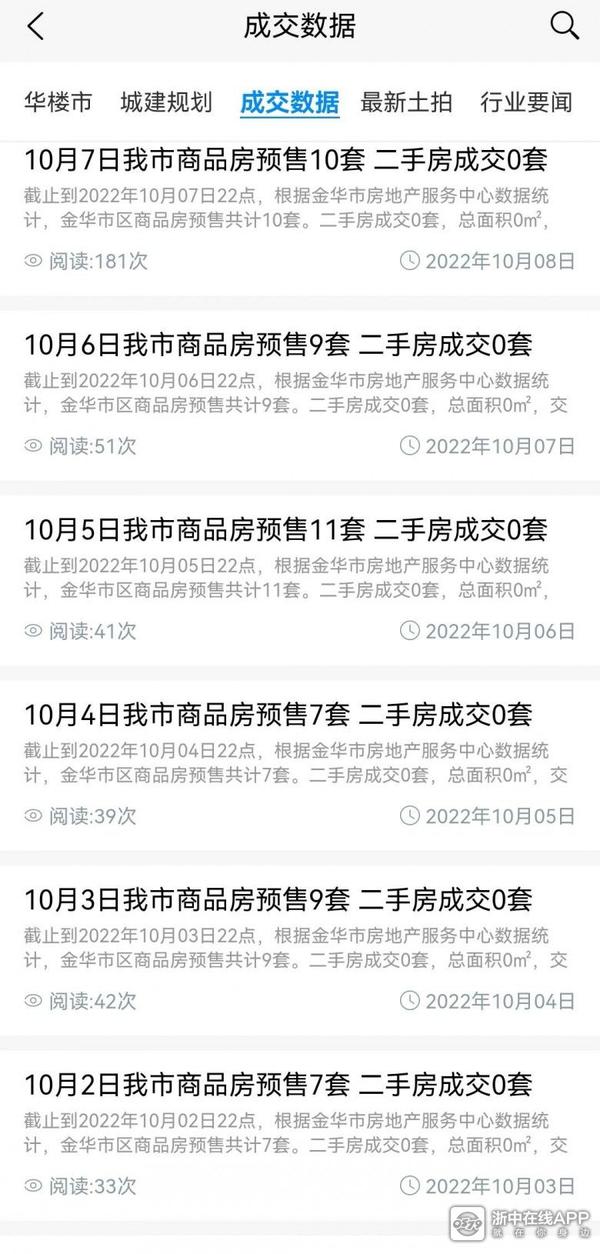Open the 最新土拍 tab
600x1254 pixels.
(407, 102)
